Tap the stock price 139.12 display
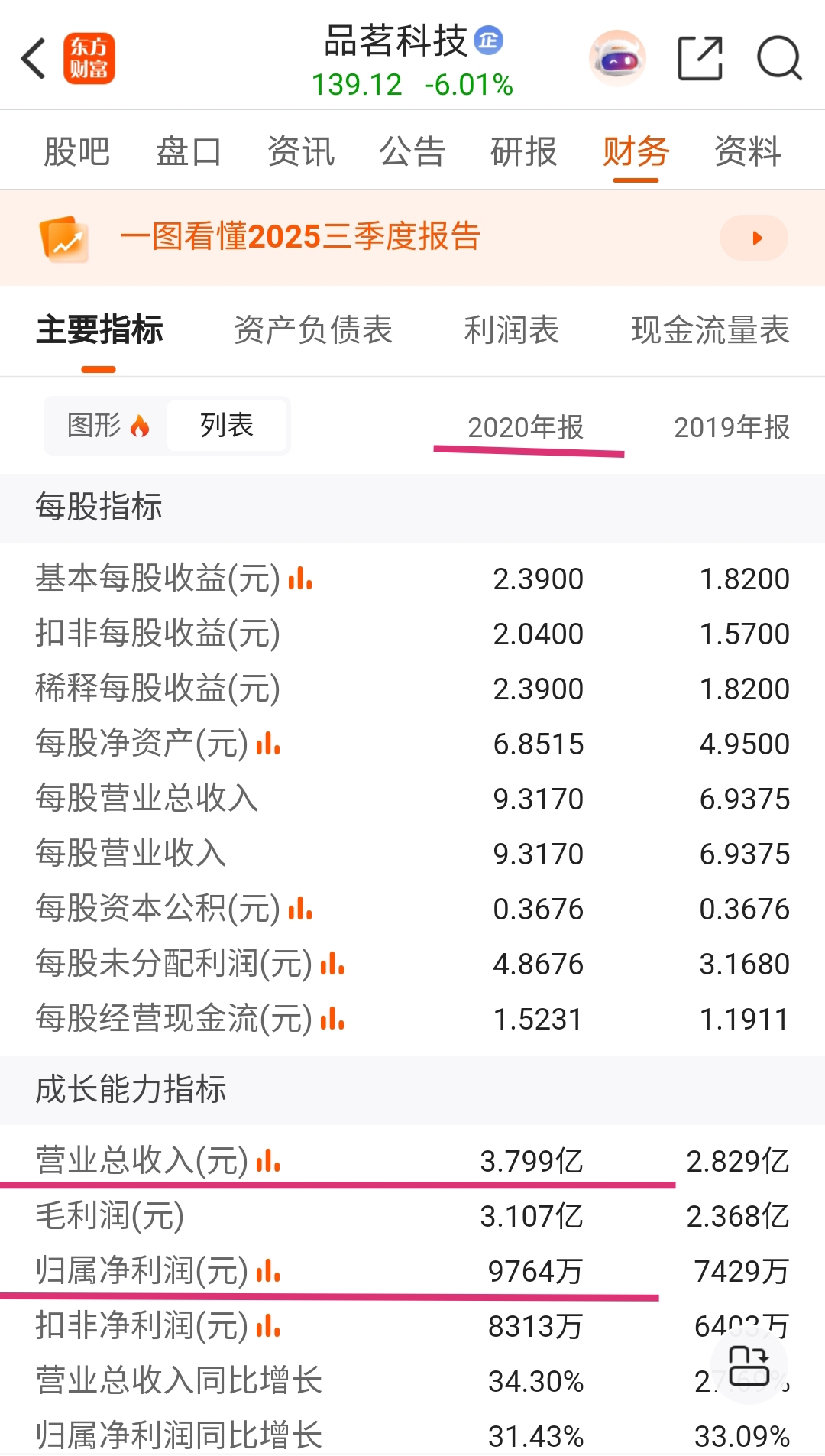 click(x=357, y=85)
